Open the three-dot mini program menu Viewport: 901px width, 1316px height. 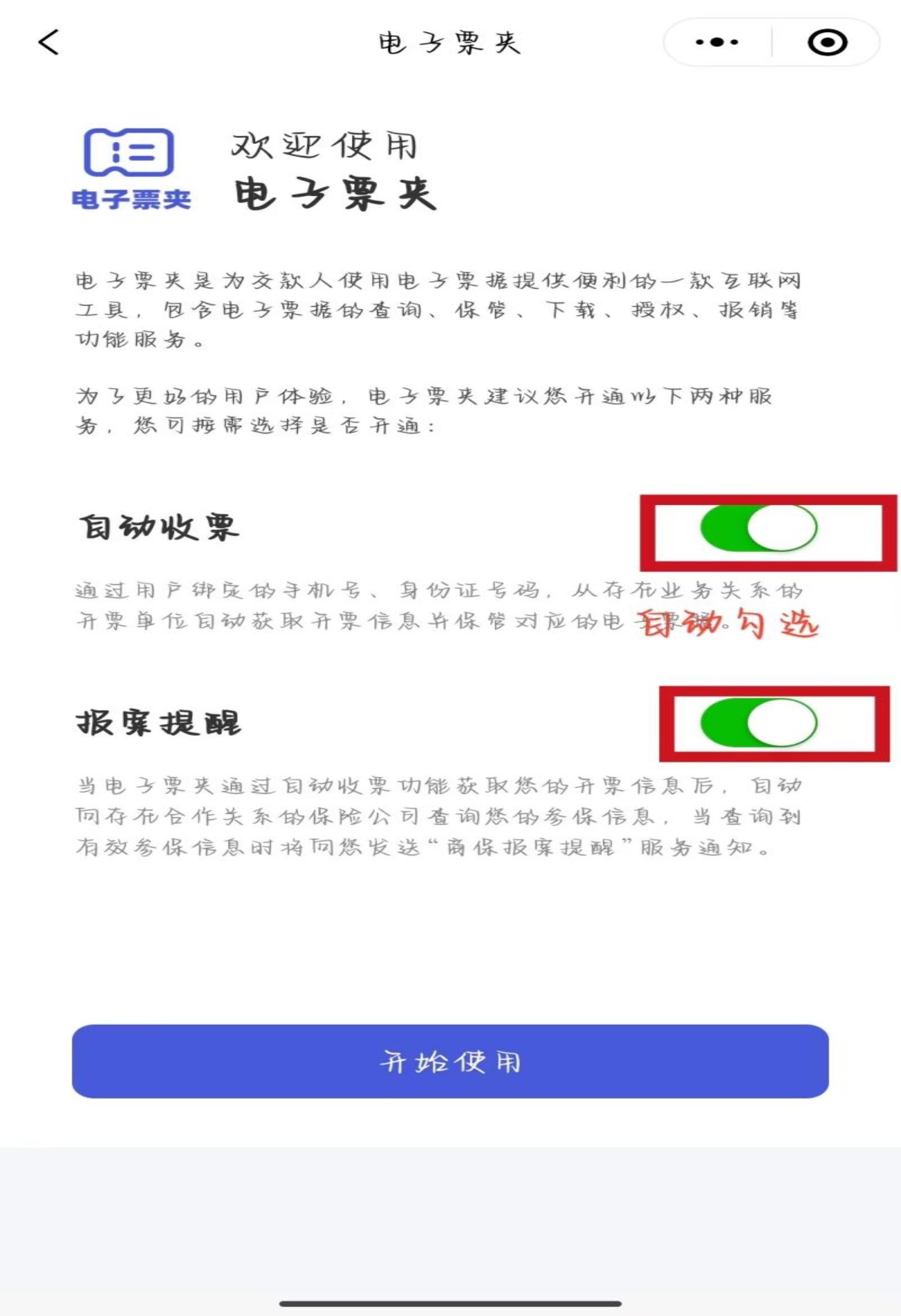click(717, 42)
